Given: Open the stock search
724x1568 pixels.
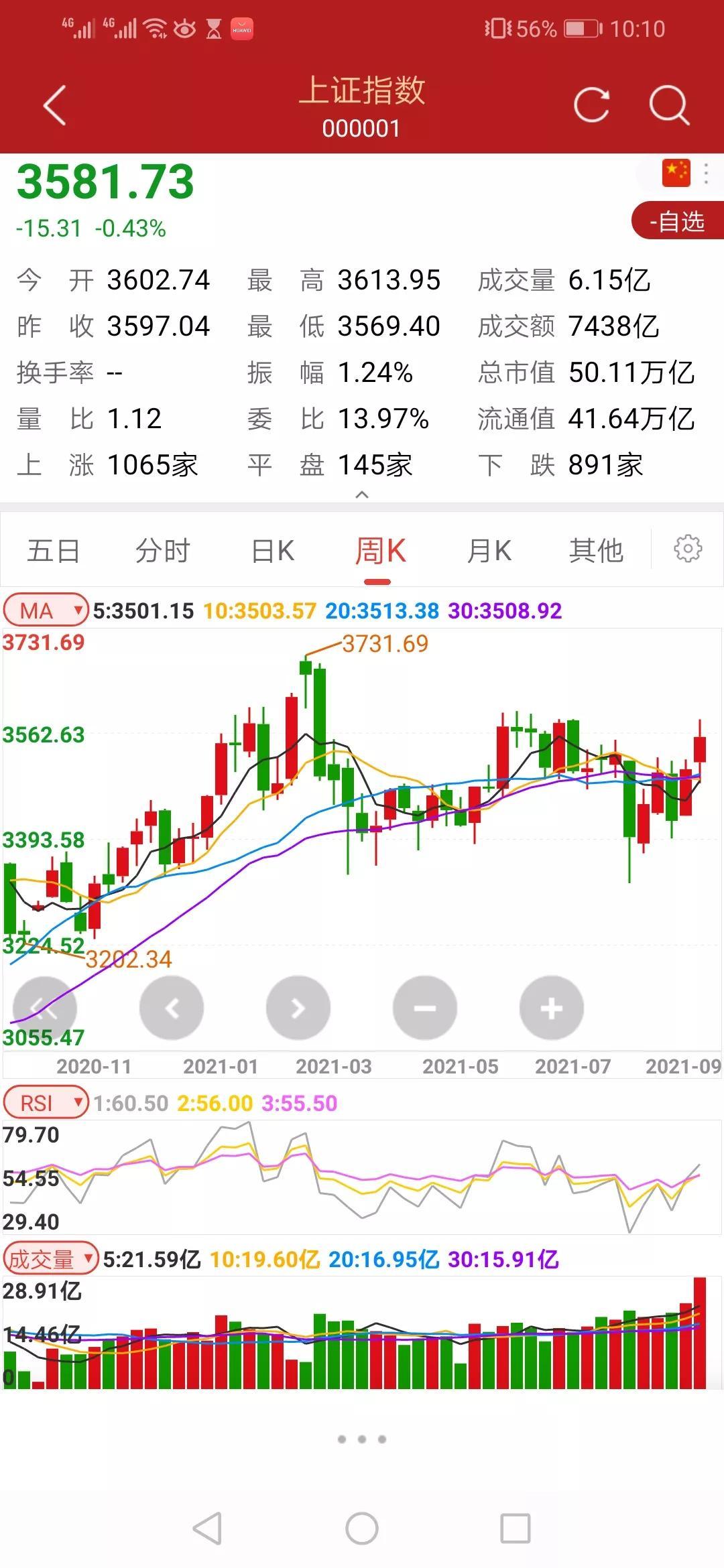Looking at the screenshot, I should (x=669, y=105).
